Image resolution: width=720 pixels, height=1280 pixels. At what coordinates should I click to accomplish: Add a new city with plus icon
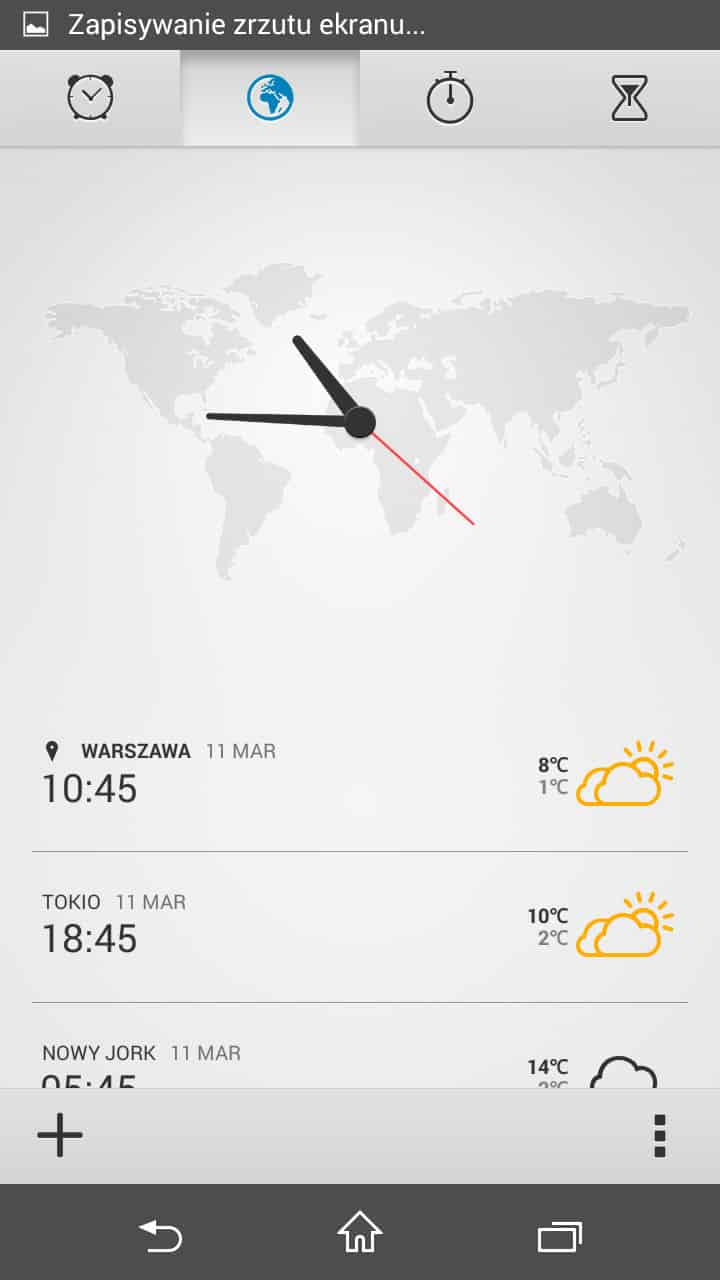coord(60,1135)
